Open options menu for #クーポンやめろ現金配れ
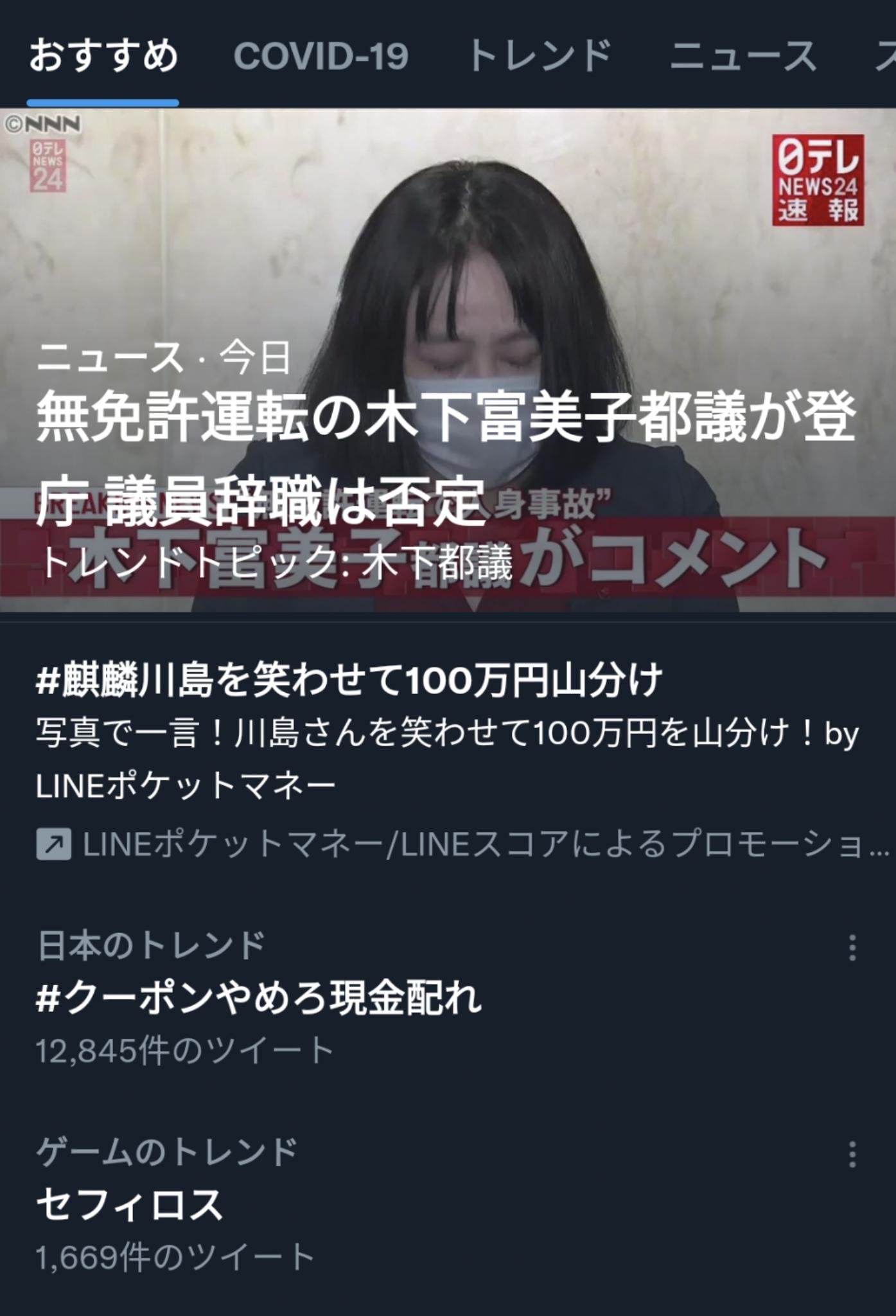This screenshot has height=1316, width=896. pos(852,948)
